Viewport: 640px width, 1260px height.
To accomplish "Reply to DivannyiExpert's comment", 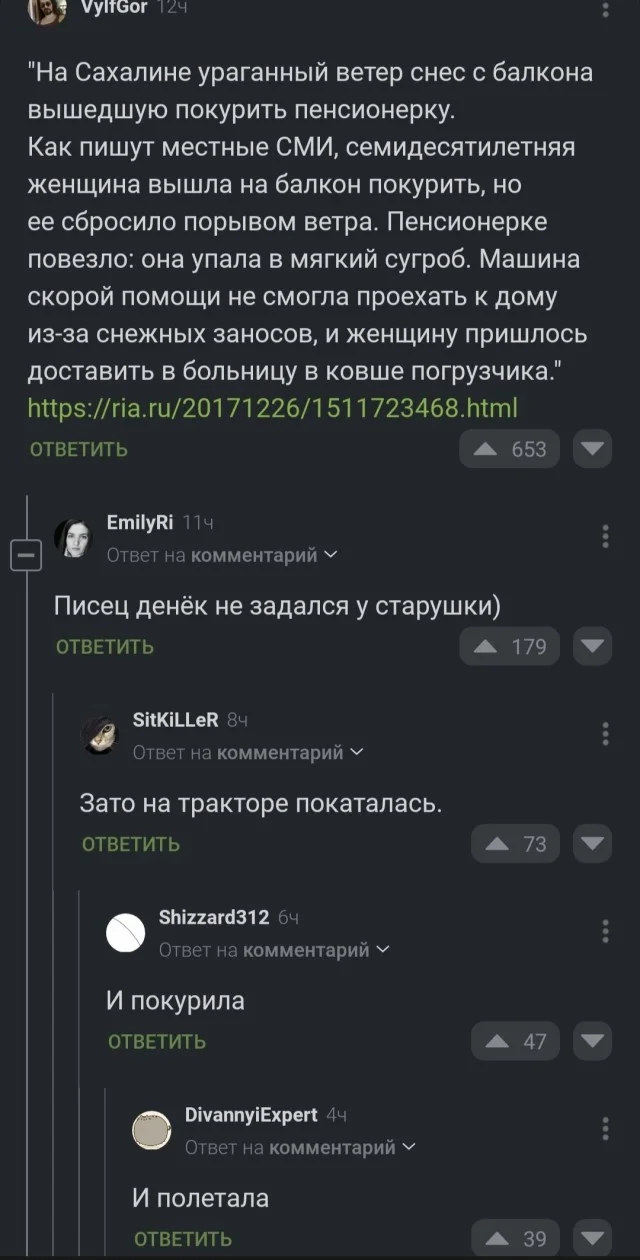I will (183, 1238).
